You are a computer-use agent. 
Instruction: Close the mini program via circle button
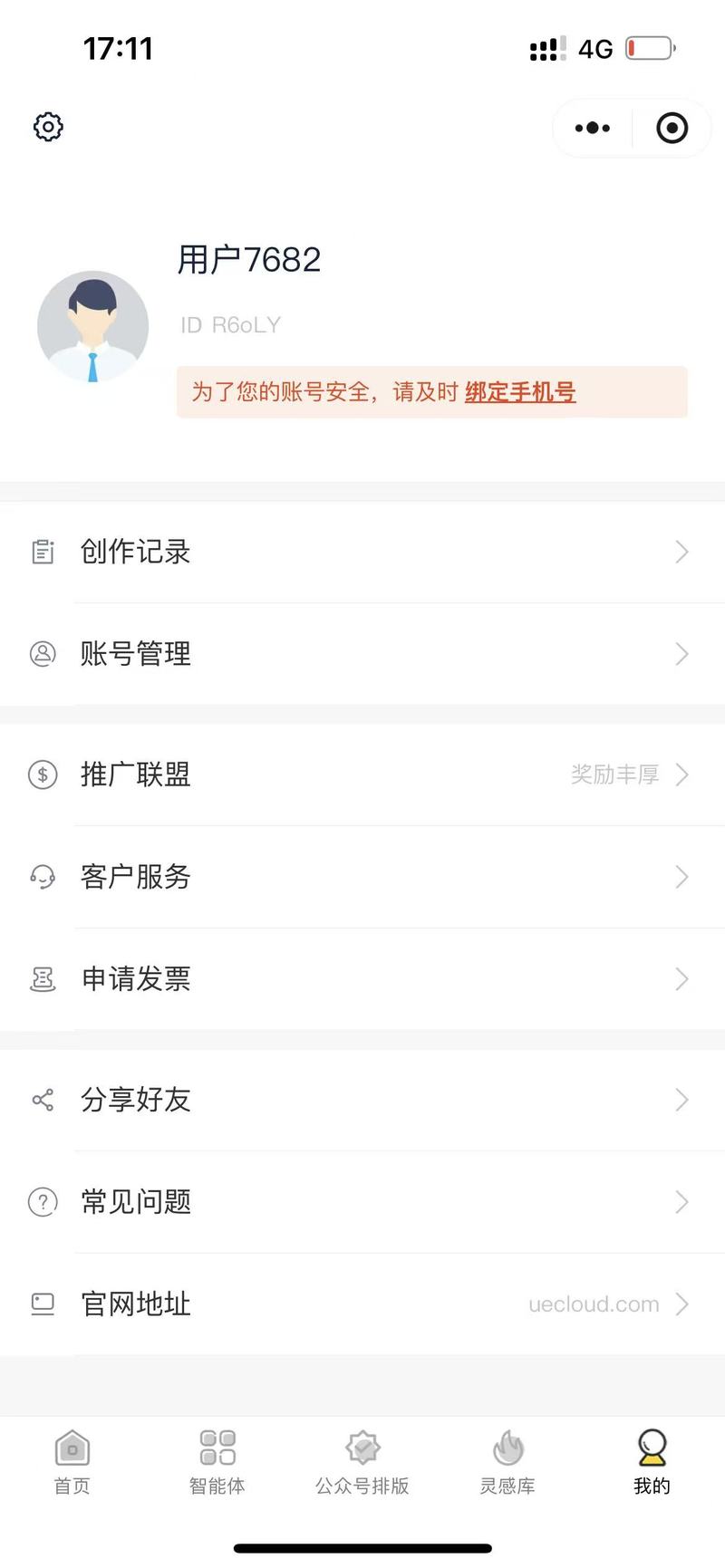[x=672, y=128]
